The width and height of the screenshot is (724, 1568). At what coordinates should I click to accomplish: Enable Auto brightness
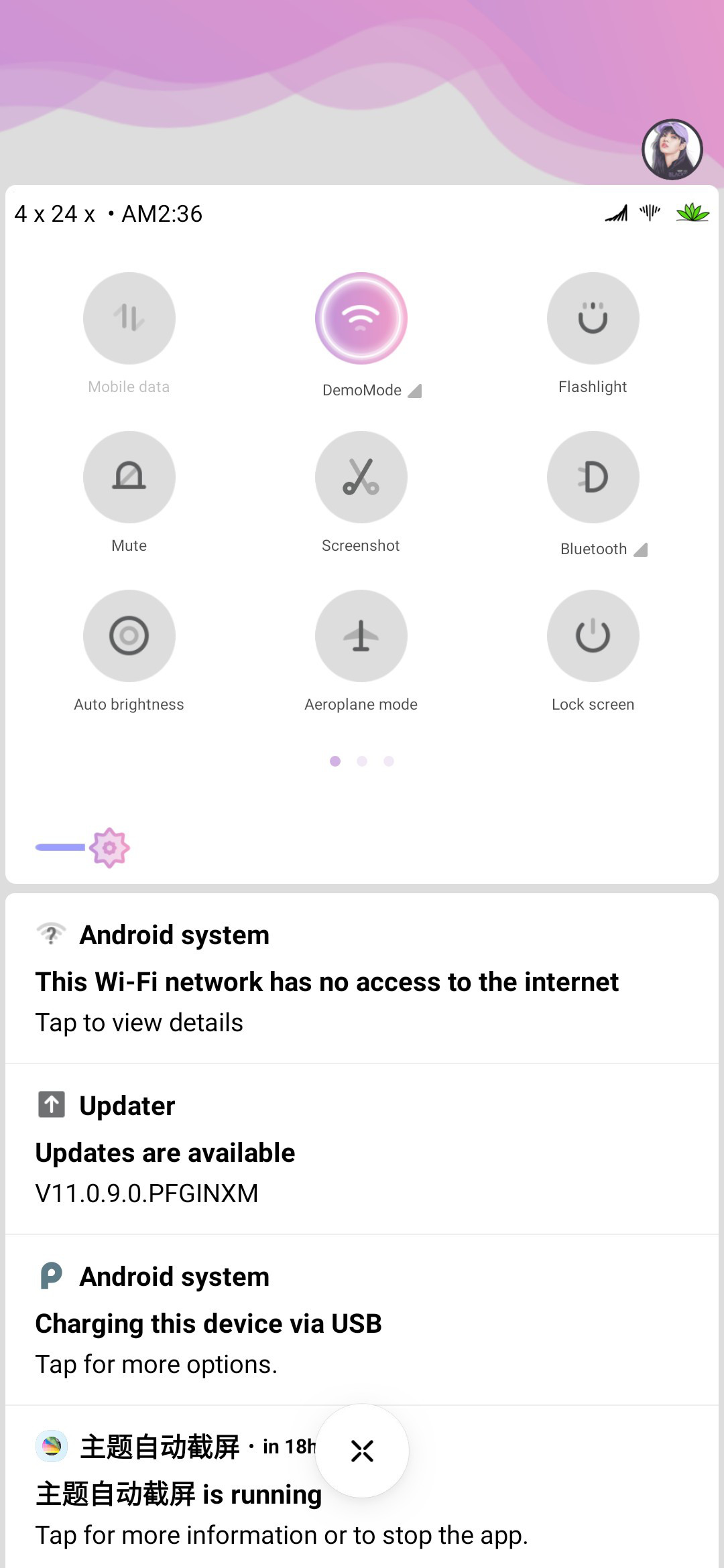click(x=129, y=636)
